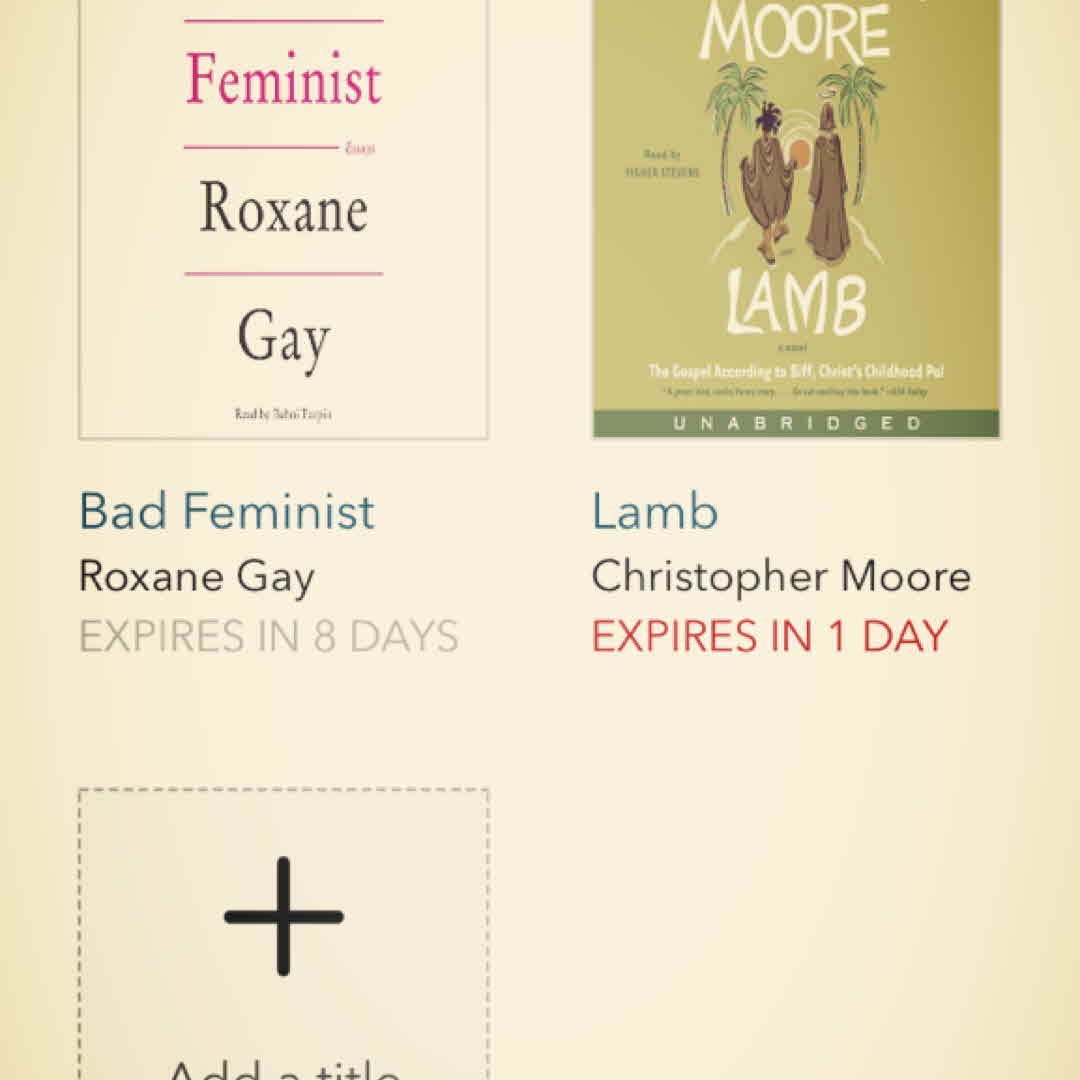This screenshot has width=1080, height=1080.
Task: Open the Lamb audiobook cover
Action: [x=796, y=220]
